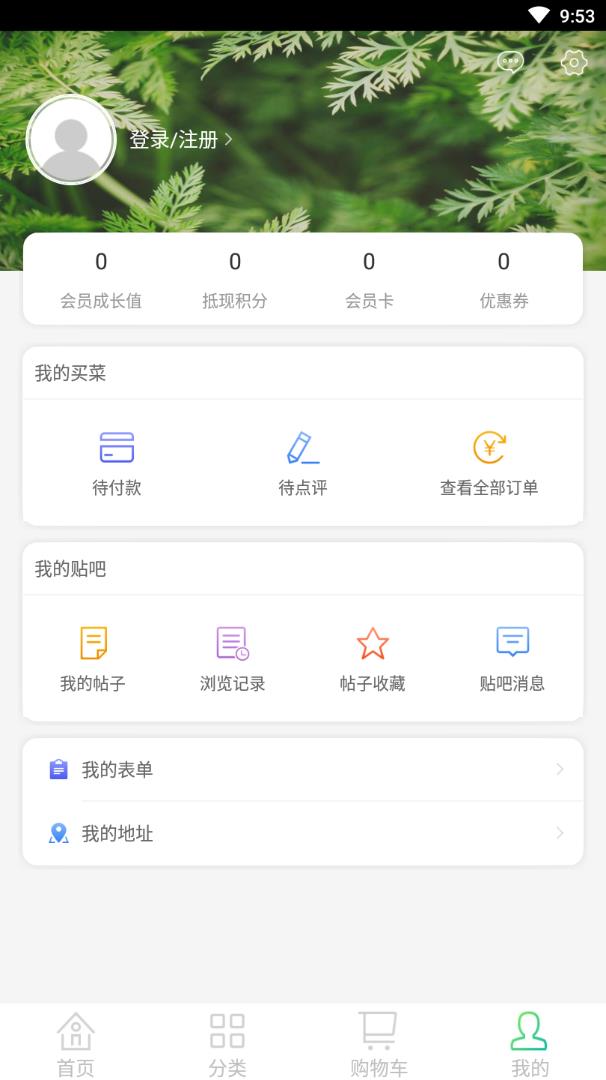
Task: Open the settings gear icon
Action: tap(574, 62)
